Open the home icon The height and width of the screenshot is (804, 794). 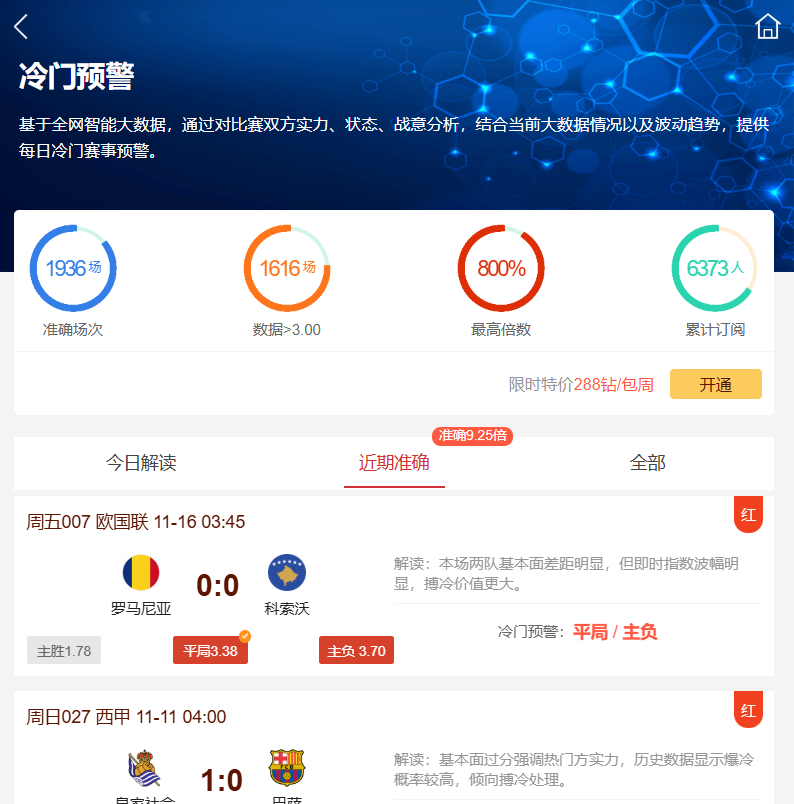click(x=767, y=27)
